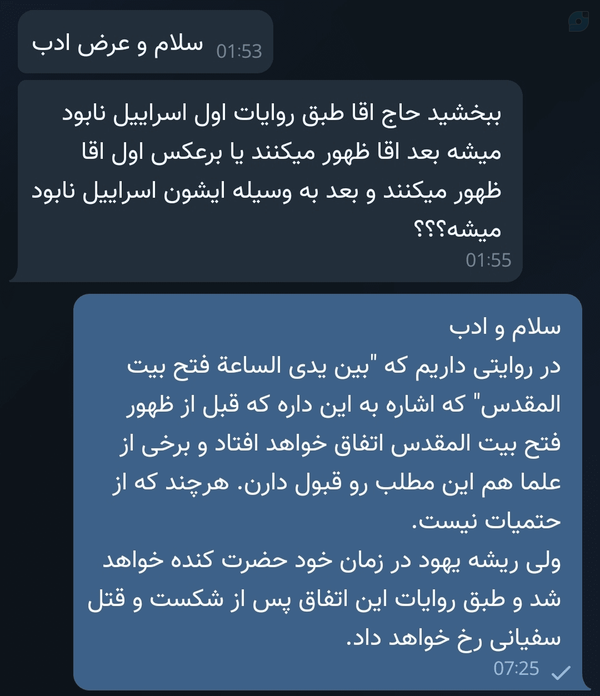Open options for the reply sent at 07:25
Image resolution: width=600 pixels, height=696 pixels.
[x=331, y=492]
